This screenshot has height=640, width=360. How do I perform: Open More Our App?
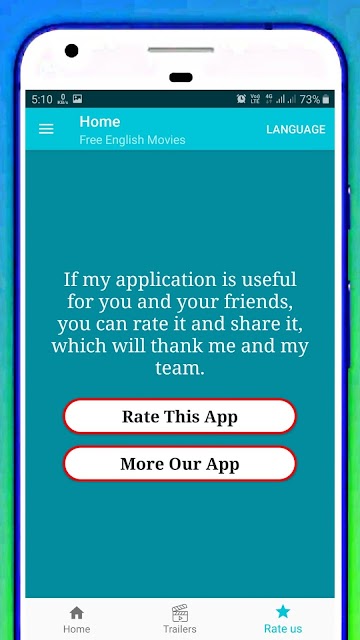pyautogui.click(x=180, y=464)
